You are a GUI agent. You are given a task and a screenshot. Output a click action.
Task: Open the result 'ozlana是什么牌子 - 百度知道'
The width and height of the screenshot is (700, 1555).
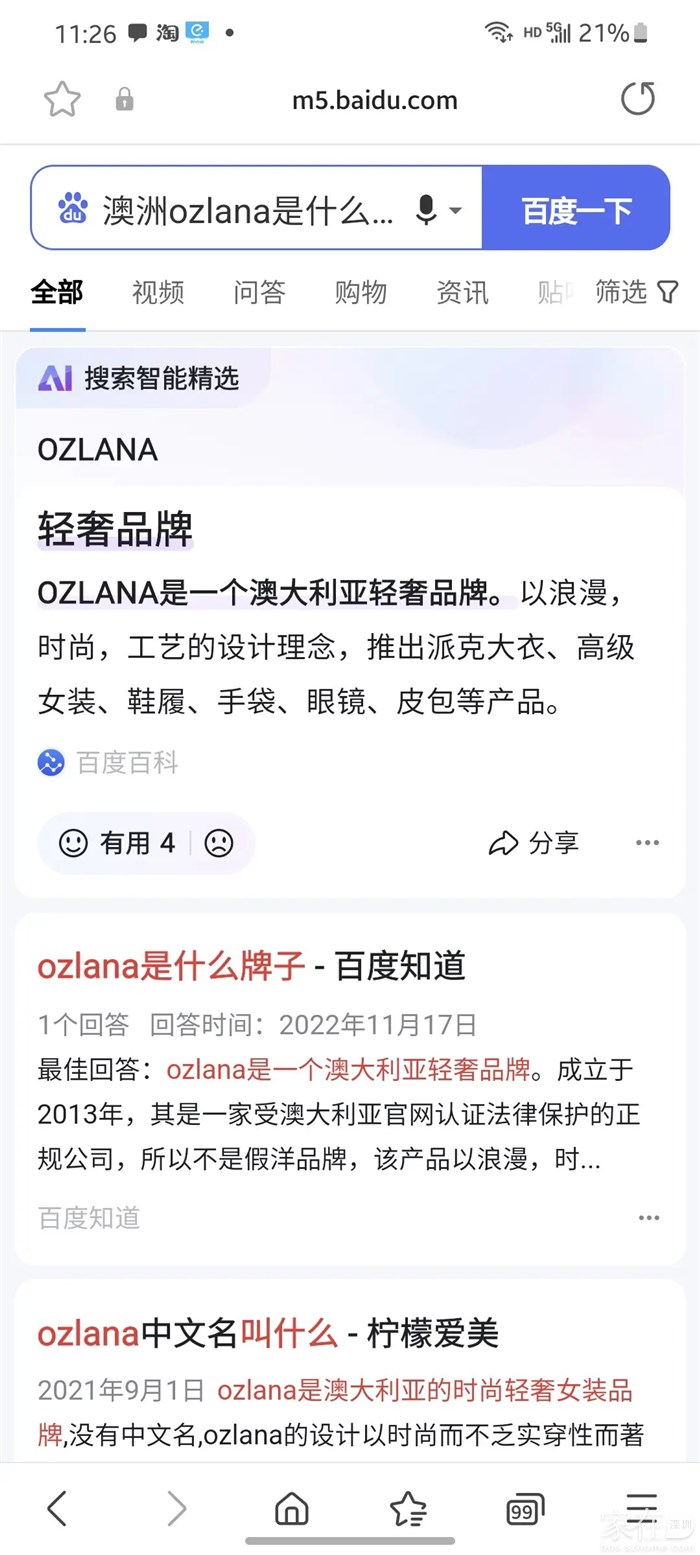252,966
